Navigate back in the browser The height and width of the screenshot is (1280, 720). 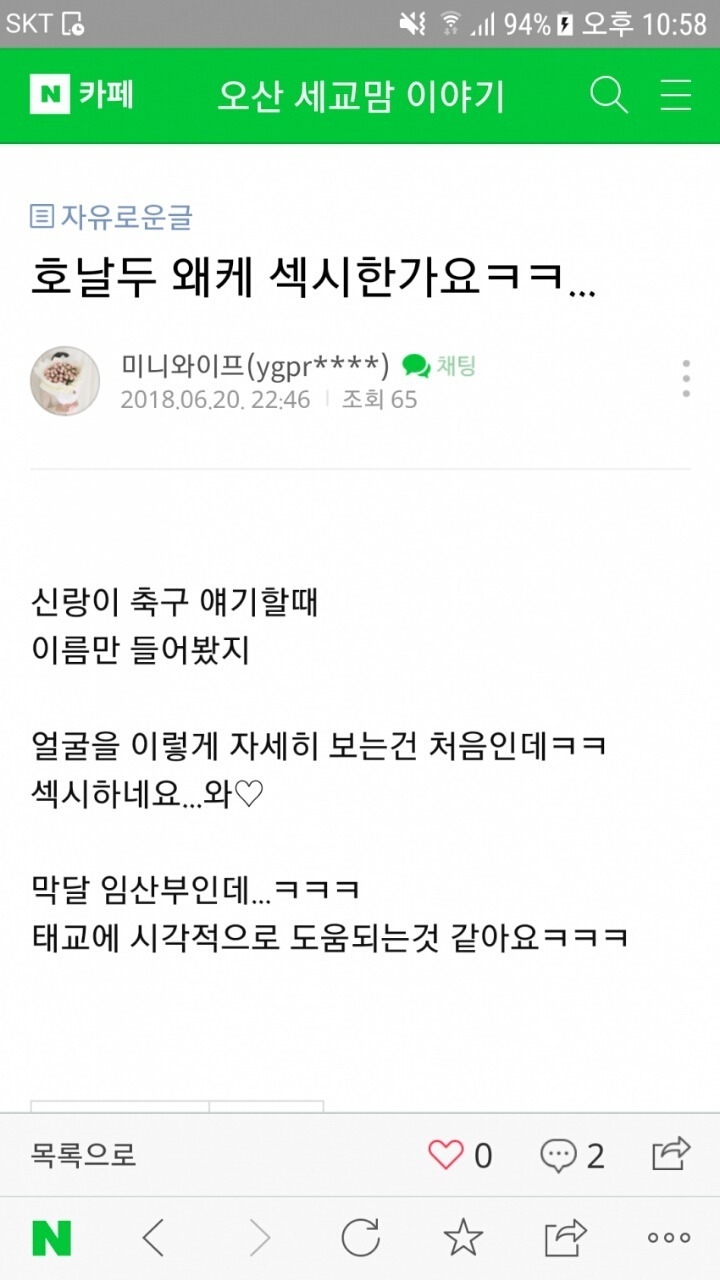153,1239
